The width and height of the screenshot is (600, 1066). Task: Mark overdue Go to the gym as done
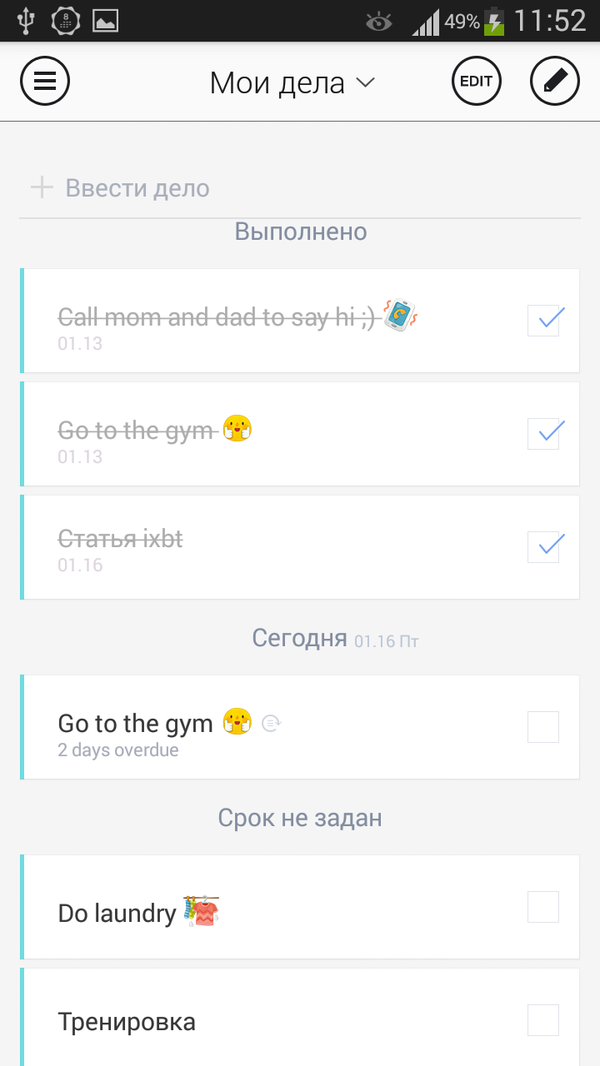[543, 727]
